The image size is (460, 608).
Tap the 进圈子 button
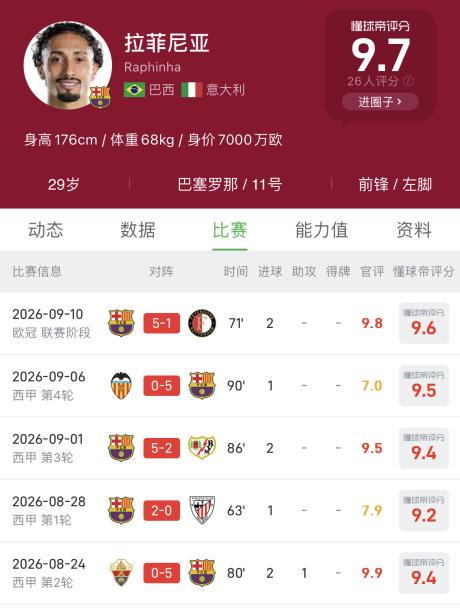pos(380,102)
